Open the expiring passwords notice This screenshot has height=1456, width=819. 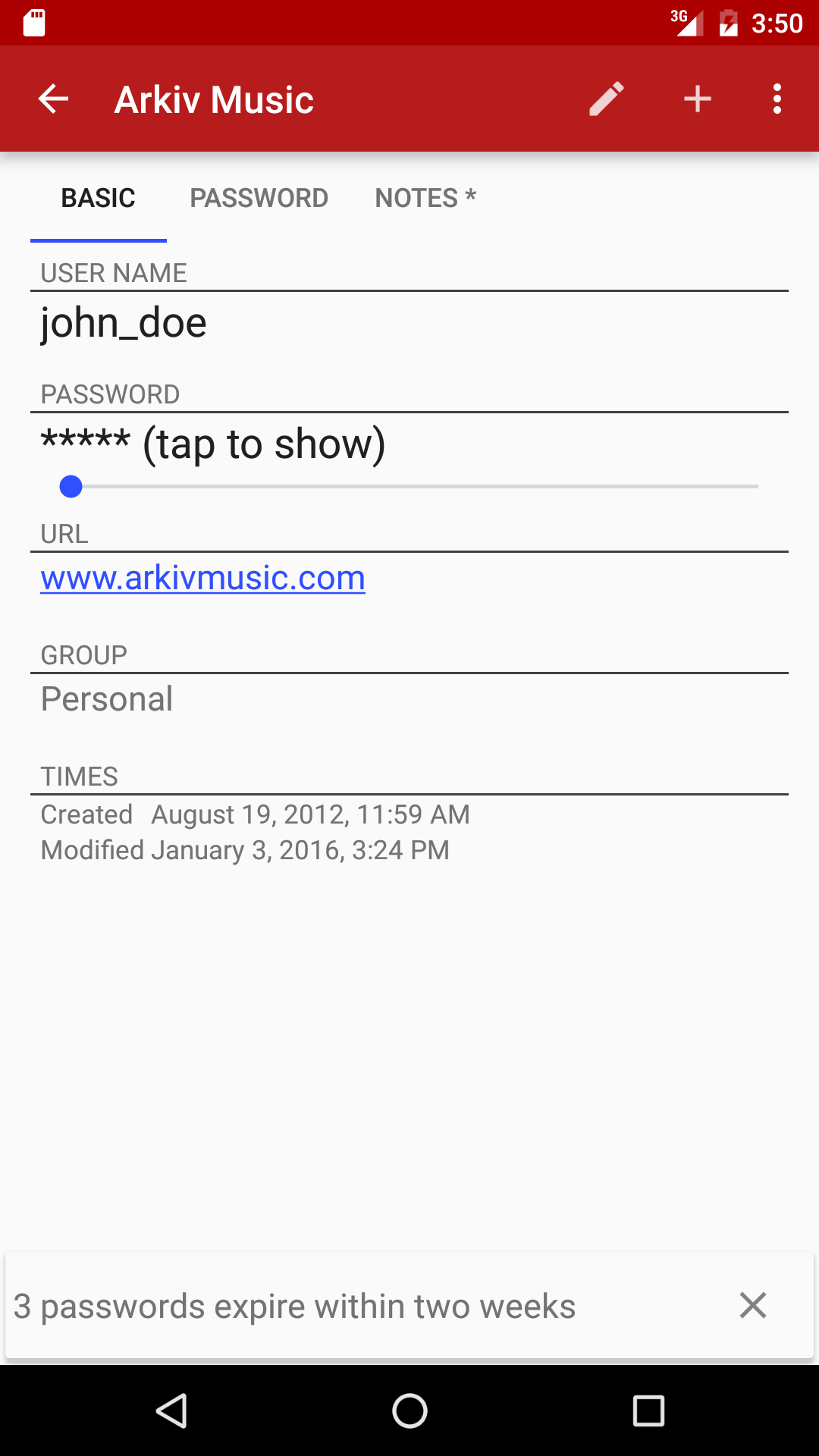point(296,1307)
